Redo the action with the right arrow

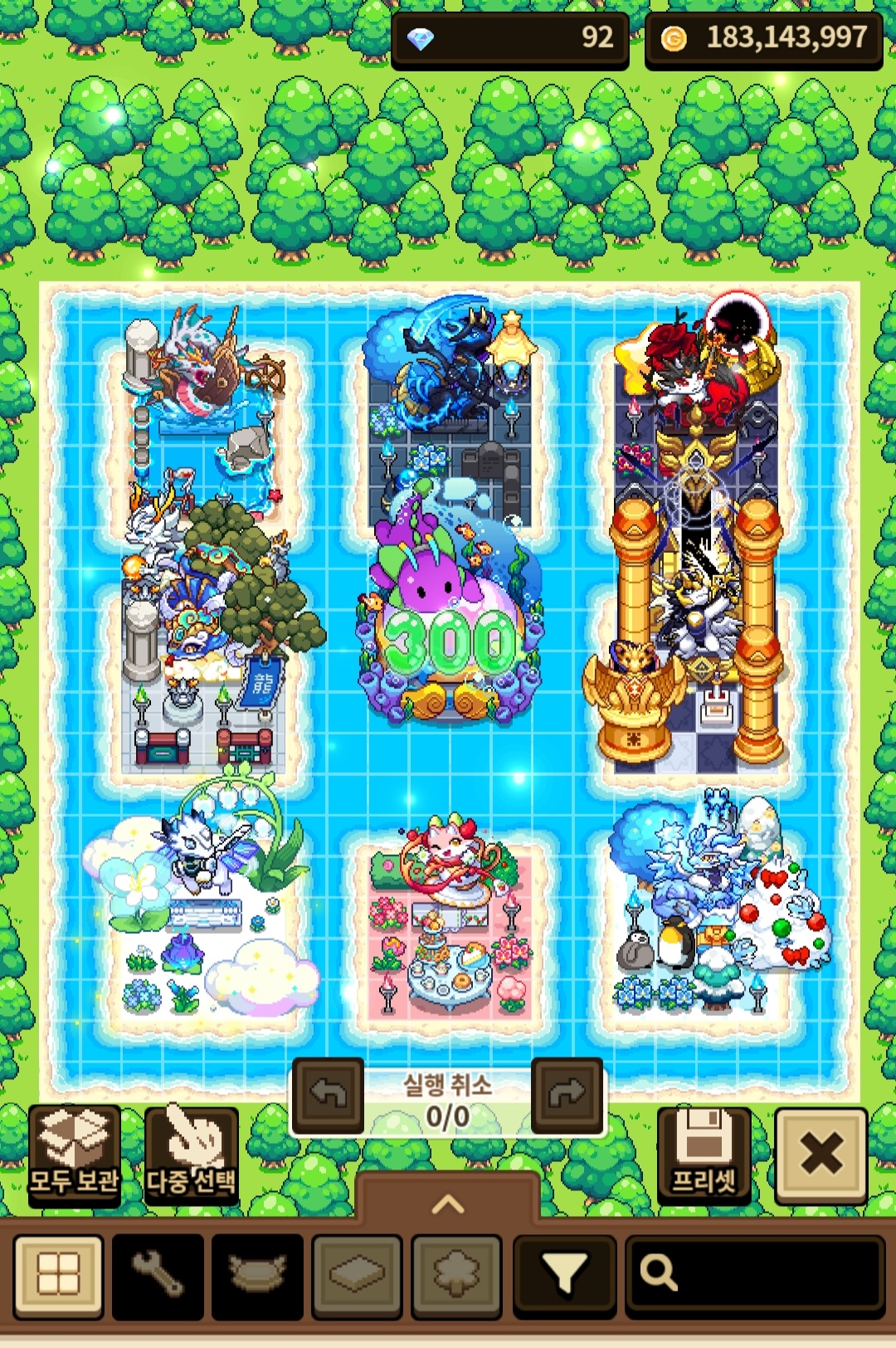567,1096
